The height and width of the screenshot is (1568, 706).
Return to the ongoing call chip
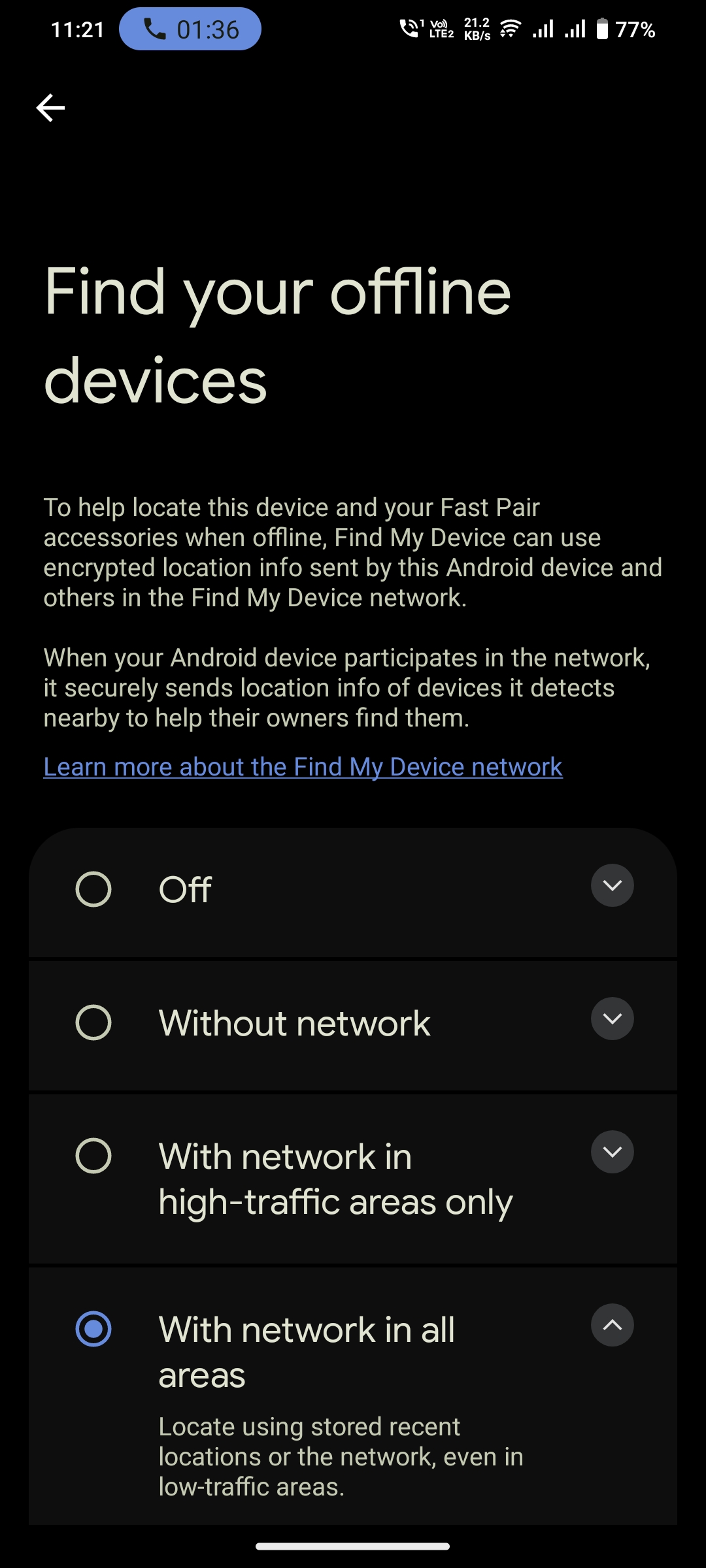click(x=190, y=29)
